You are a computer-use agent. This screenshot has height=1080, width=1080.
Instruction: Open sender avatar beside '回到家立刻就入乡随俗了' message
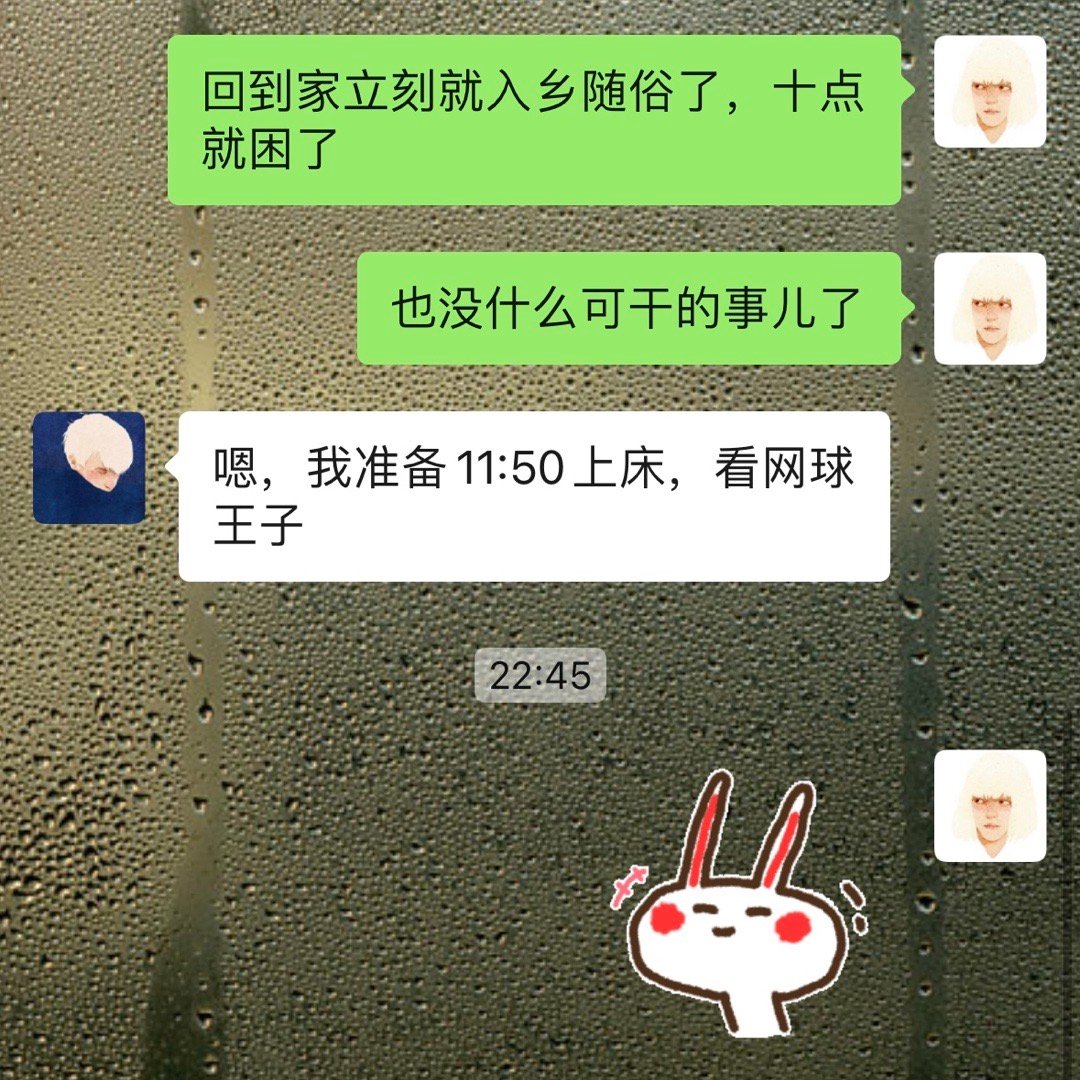990,92
